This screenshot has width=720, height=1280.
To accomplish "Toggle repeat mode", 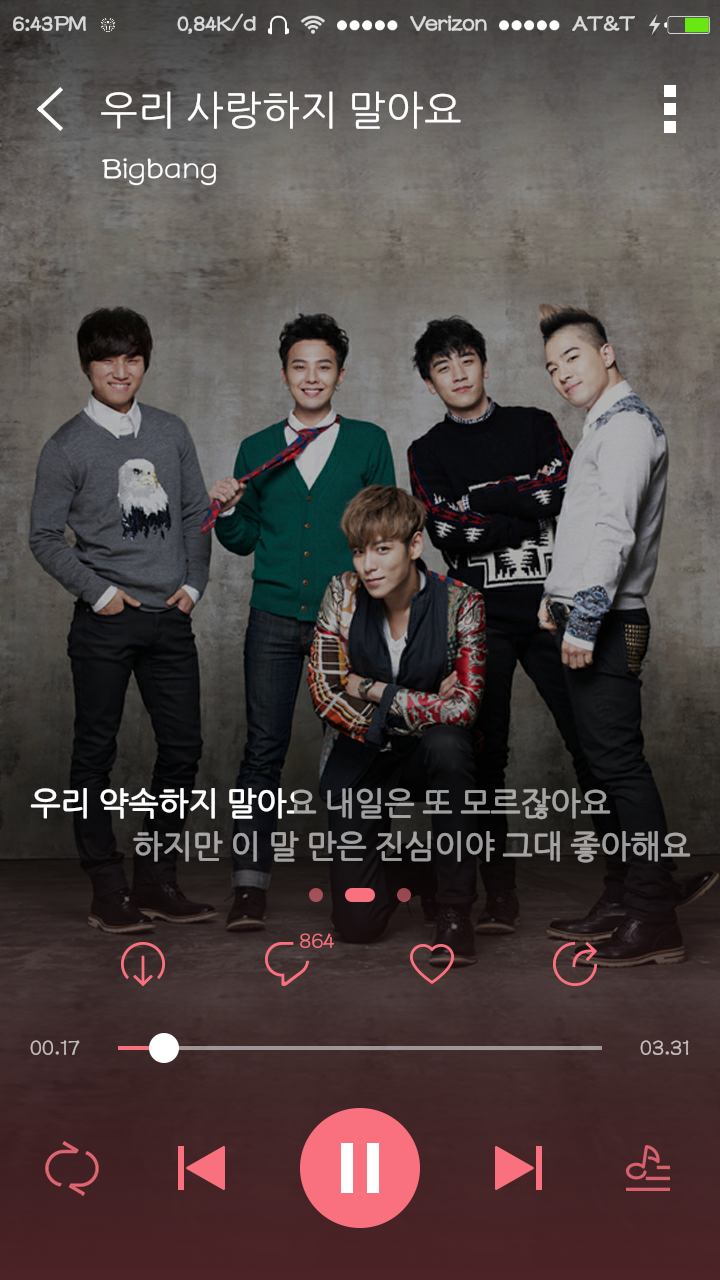I will coord(72,1168).
